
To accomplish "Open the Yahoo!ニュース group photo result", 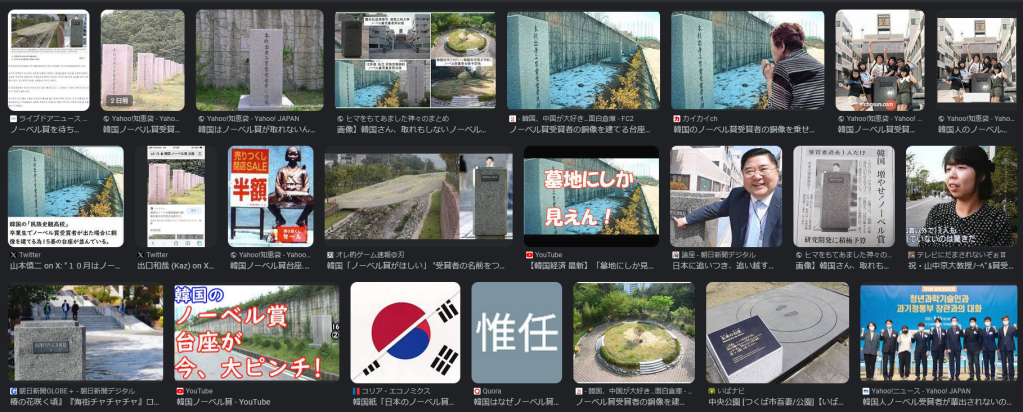I will click(x=937, y=332).
